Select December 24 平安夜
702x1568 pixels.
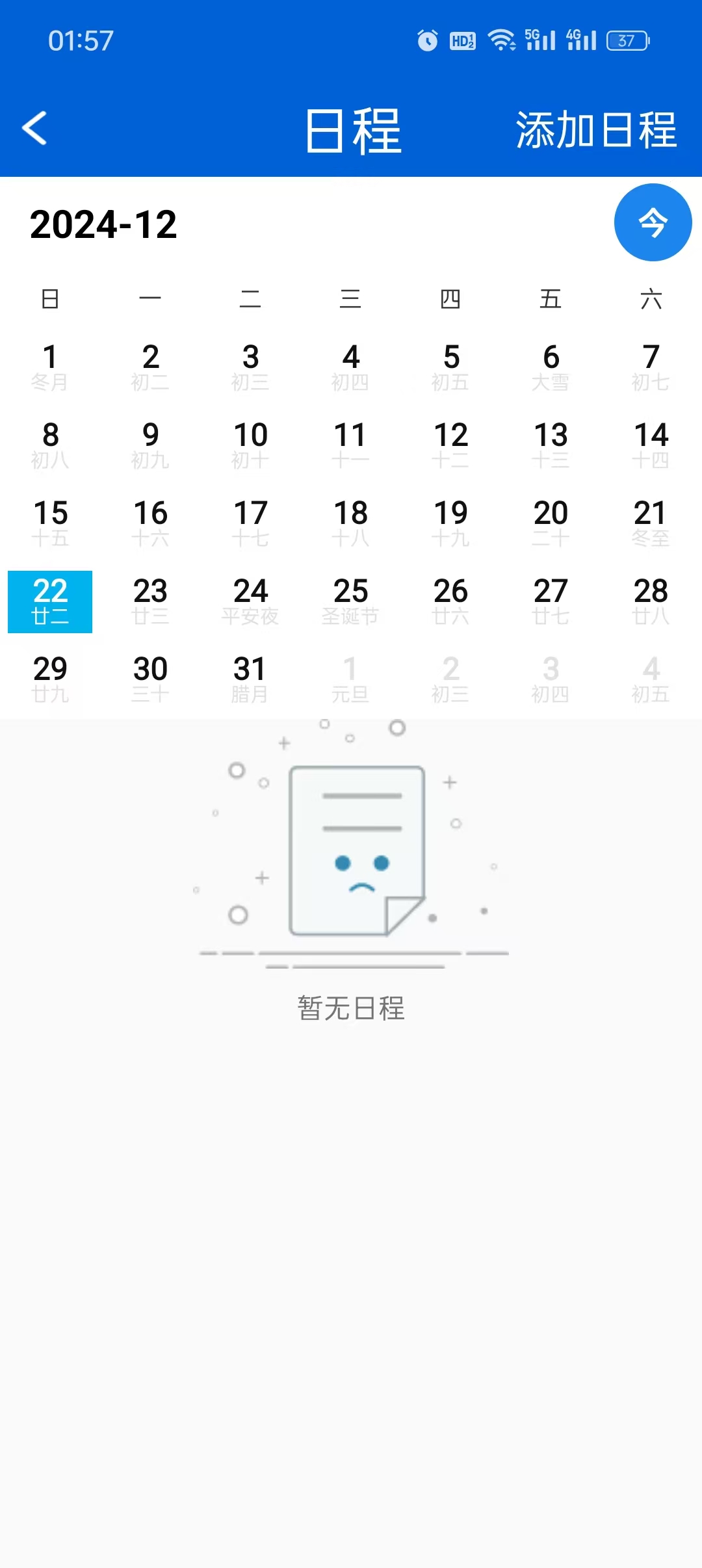click(250, 601)
